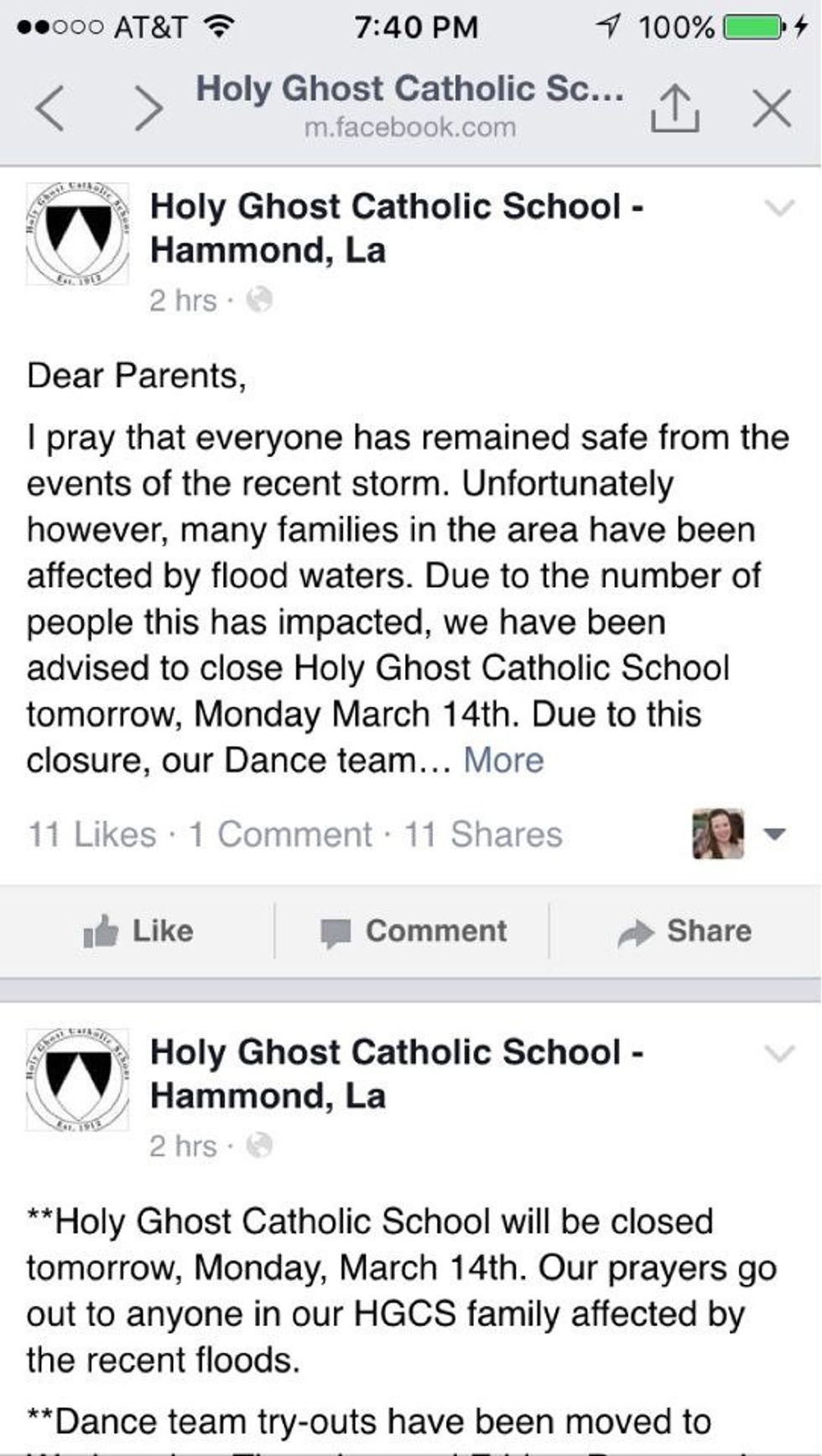This screenshot has height=1456, width=822.
Task: Close the in-app browser
Action: click(x=772, y=108)
